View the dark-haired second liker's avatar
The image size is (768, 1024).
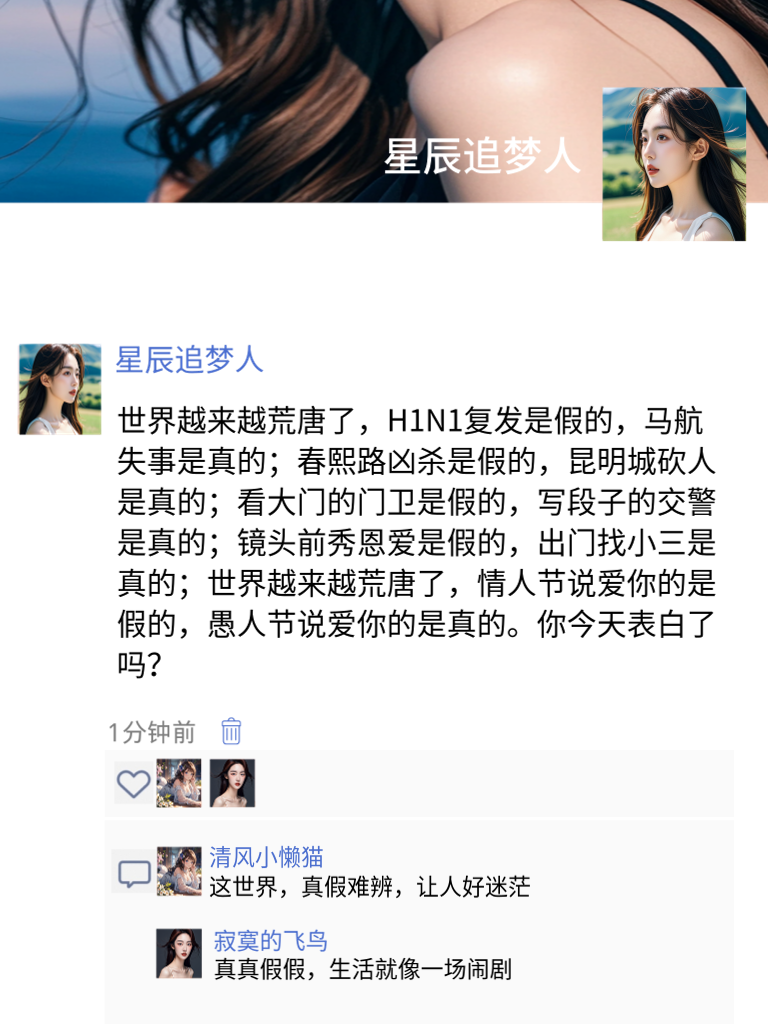230,786
